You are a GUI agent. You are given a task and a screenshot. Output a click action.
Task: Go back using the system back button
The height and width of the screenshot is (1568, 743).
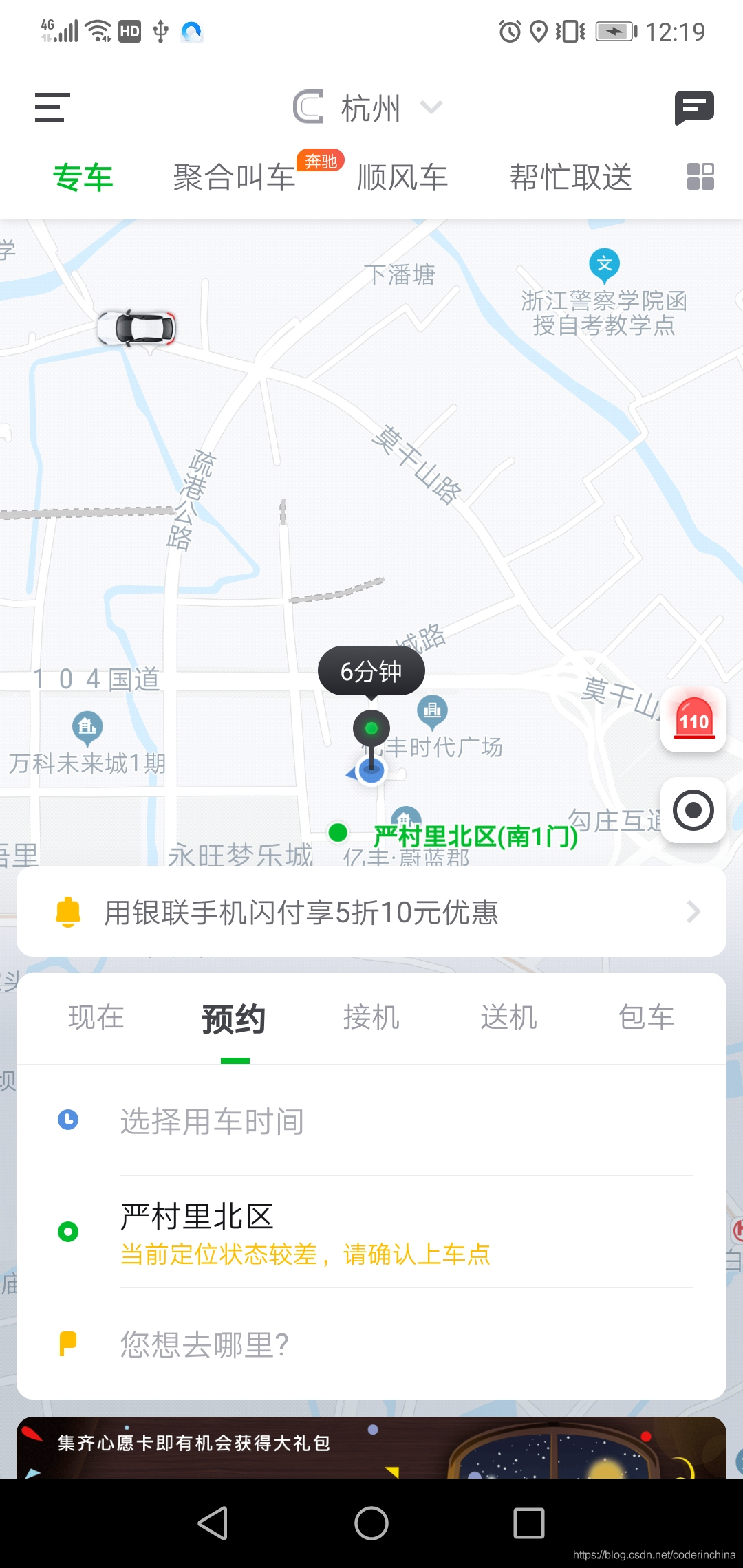point(213,1523)
